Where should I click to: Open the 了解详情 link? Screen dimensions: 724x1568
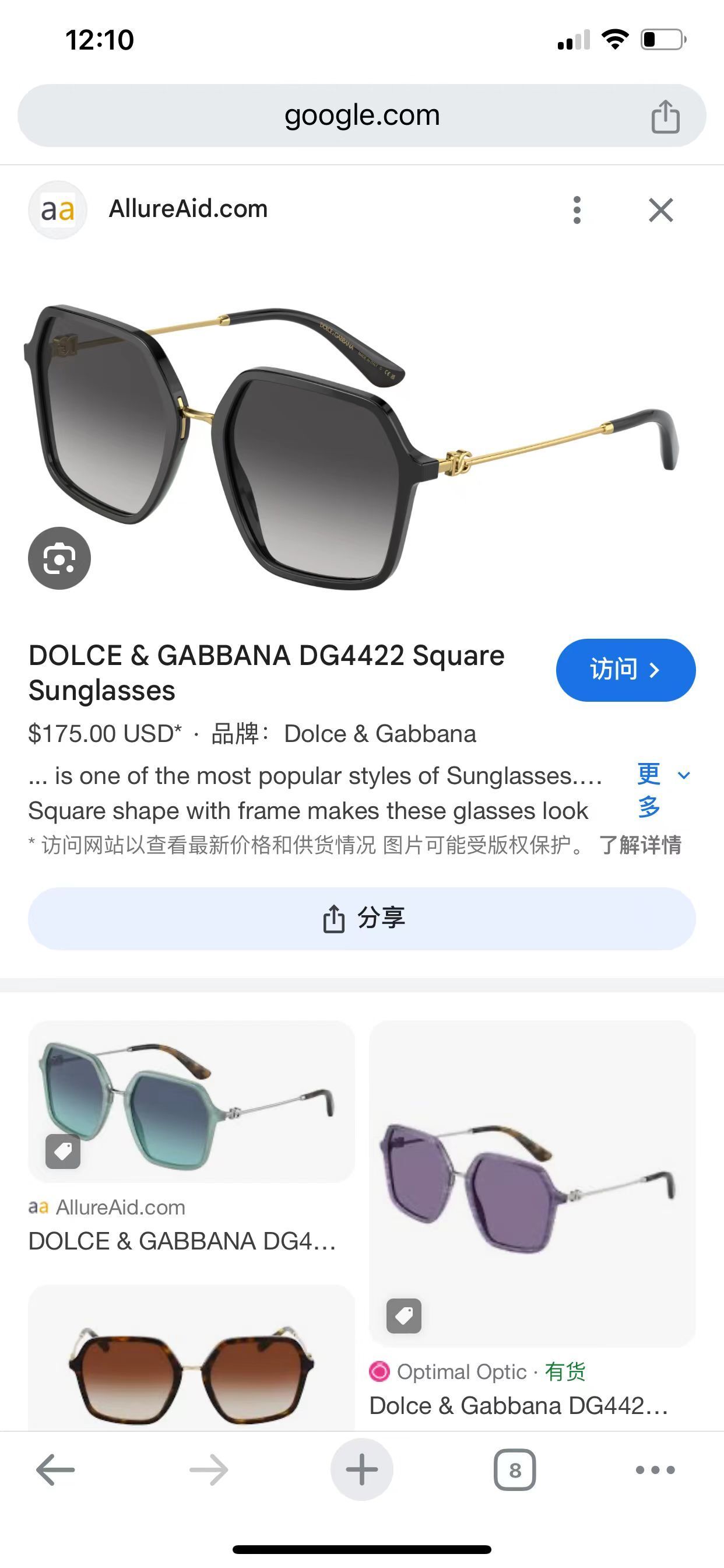click(640, 845)
